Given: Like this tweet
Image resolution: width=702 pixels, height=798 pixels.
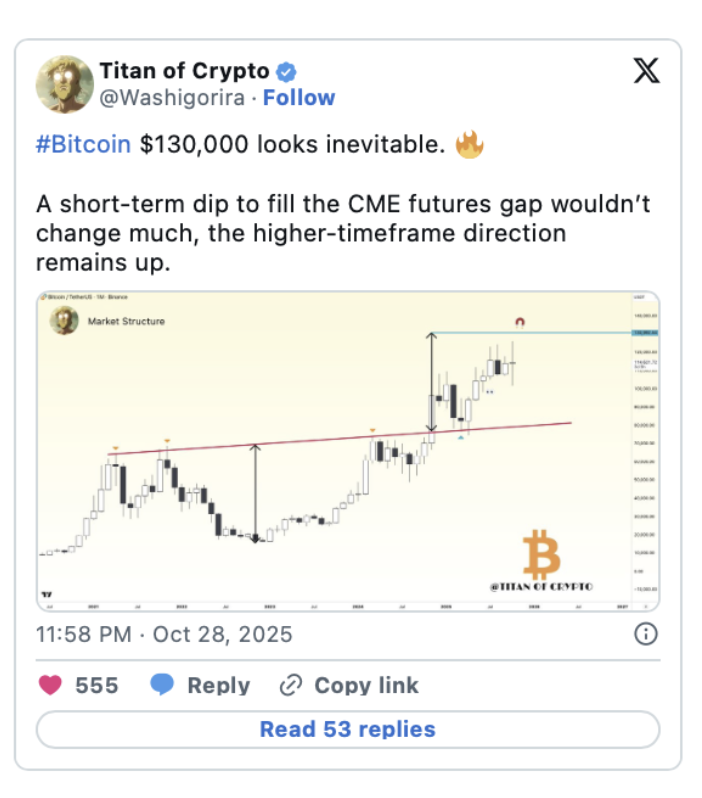Looking at the screenshot, I should point(51,685).
